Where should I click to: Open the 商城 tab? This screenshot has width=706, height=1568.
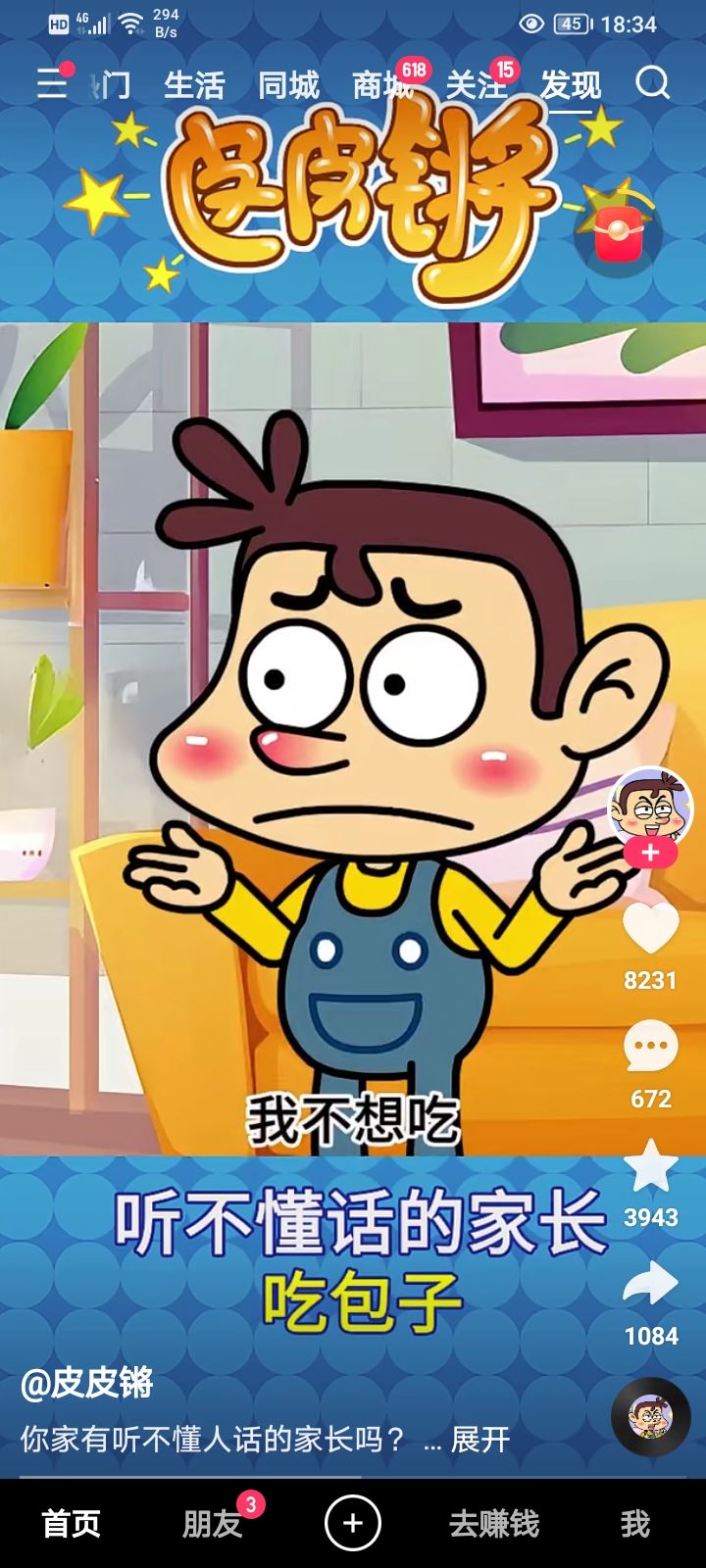(x=382, y=86)
